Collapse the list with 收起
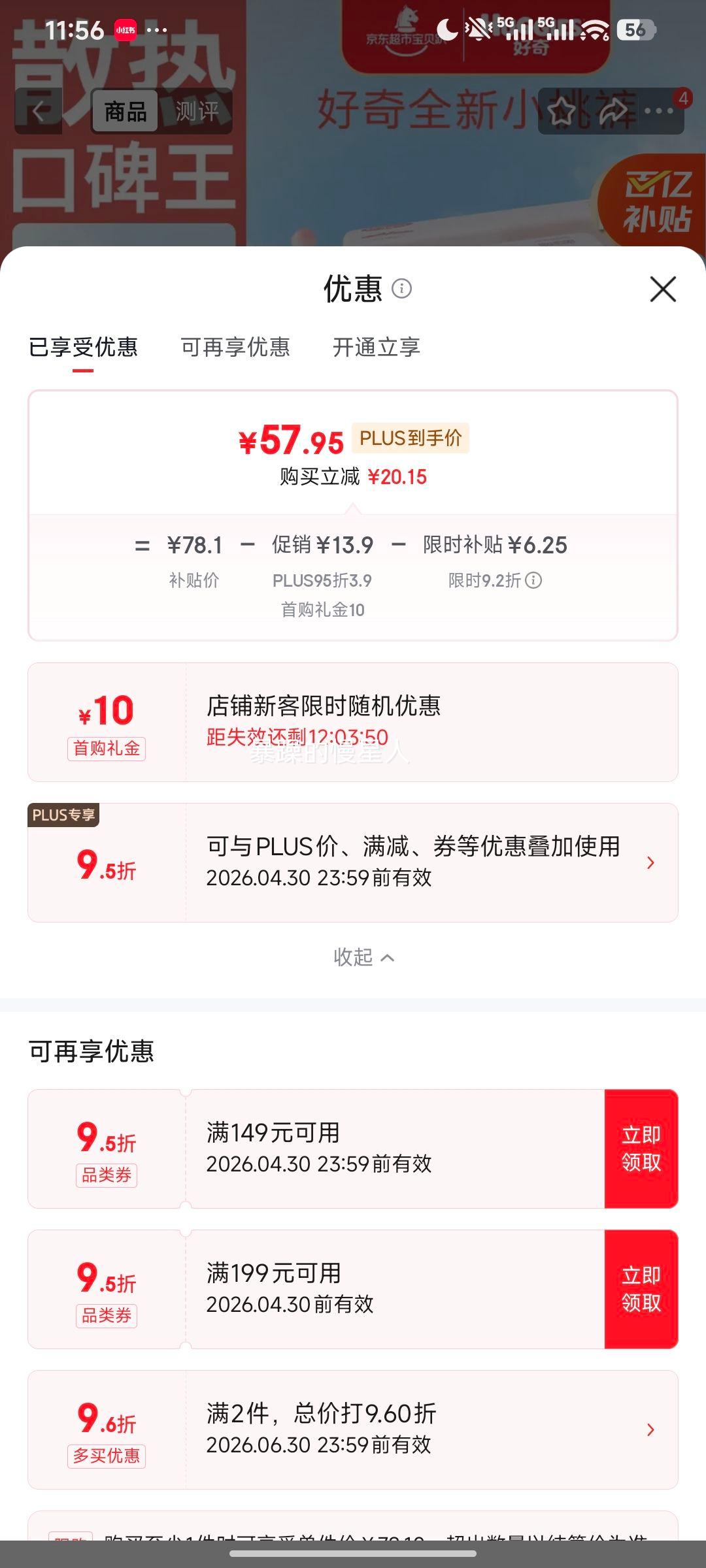 click(x=363, y=957)
